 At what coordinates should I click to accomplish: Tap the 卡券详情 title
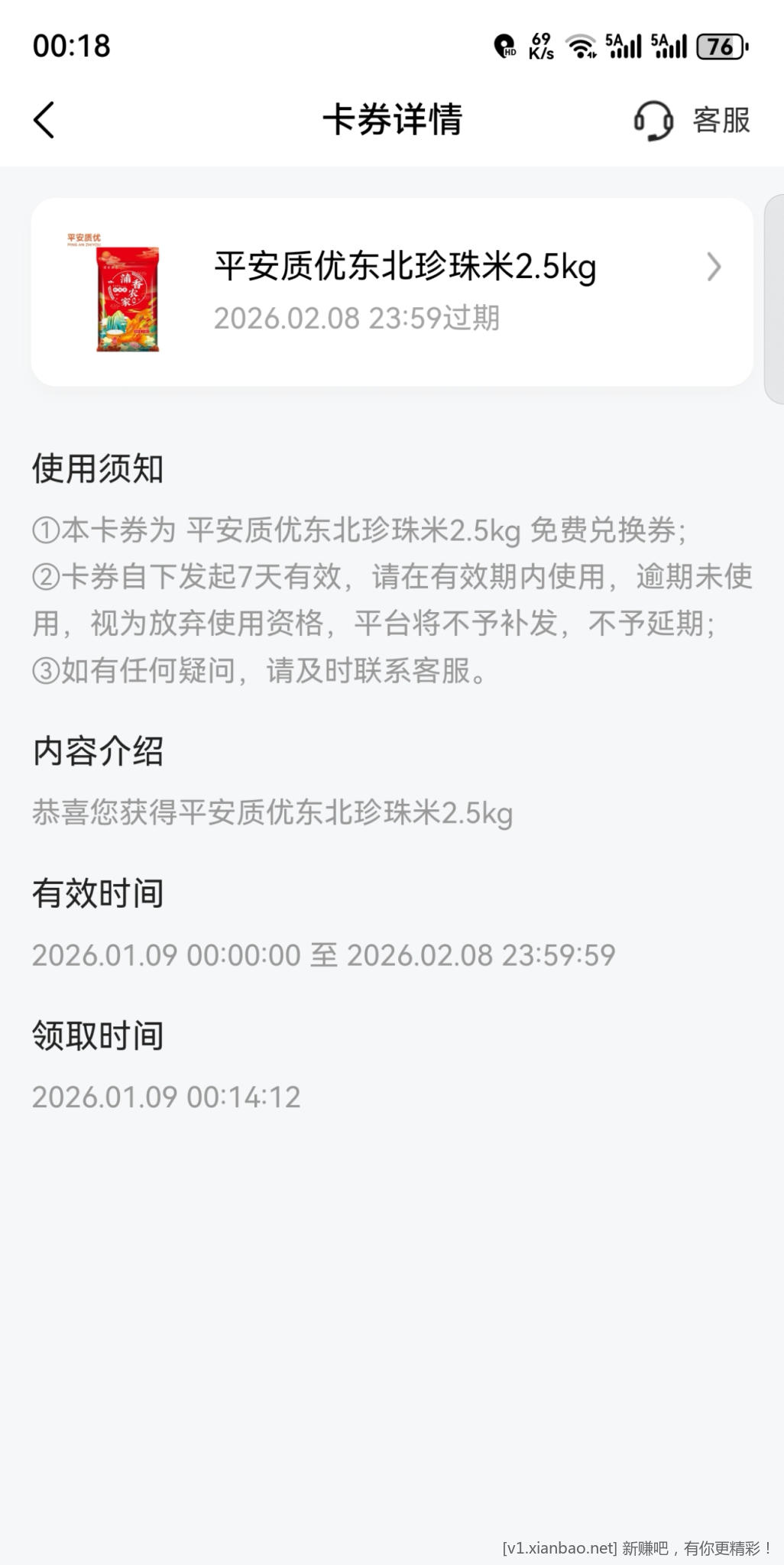click(x=392, y=118)
